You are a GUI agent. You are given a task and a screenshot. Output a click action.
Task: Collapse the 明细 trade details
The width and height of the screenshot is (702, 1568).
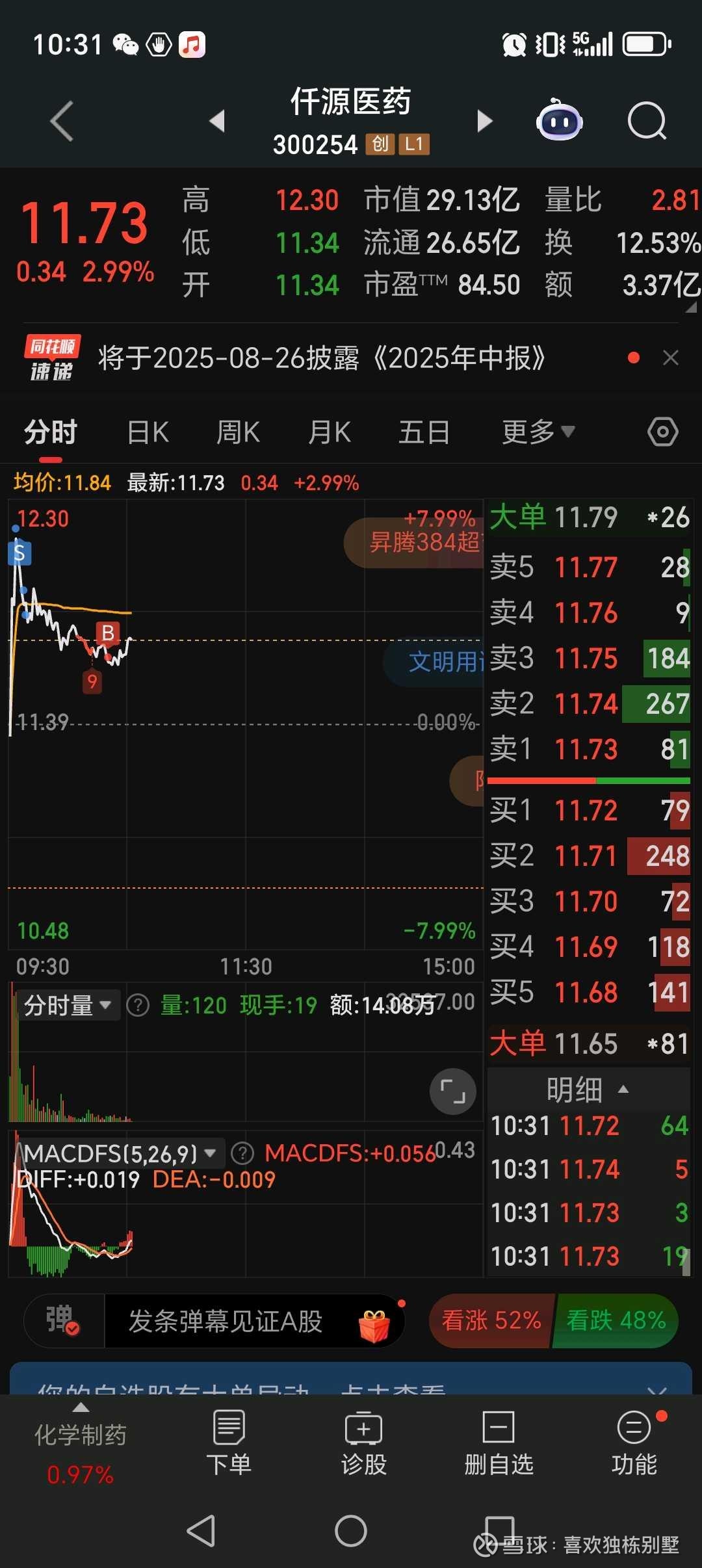[588, 1089]
